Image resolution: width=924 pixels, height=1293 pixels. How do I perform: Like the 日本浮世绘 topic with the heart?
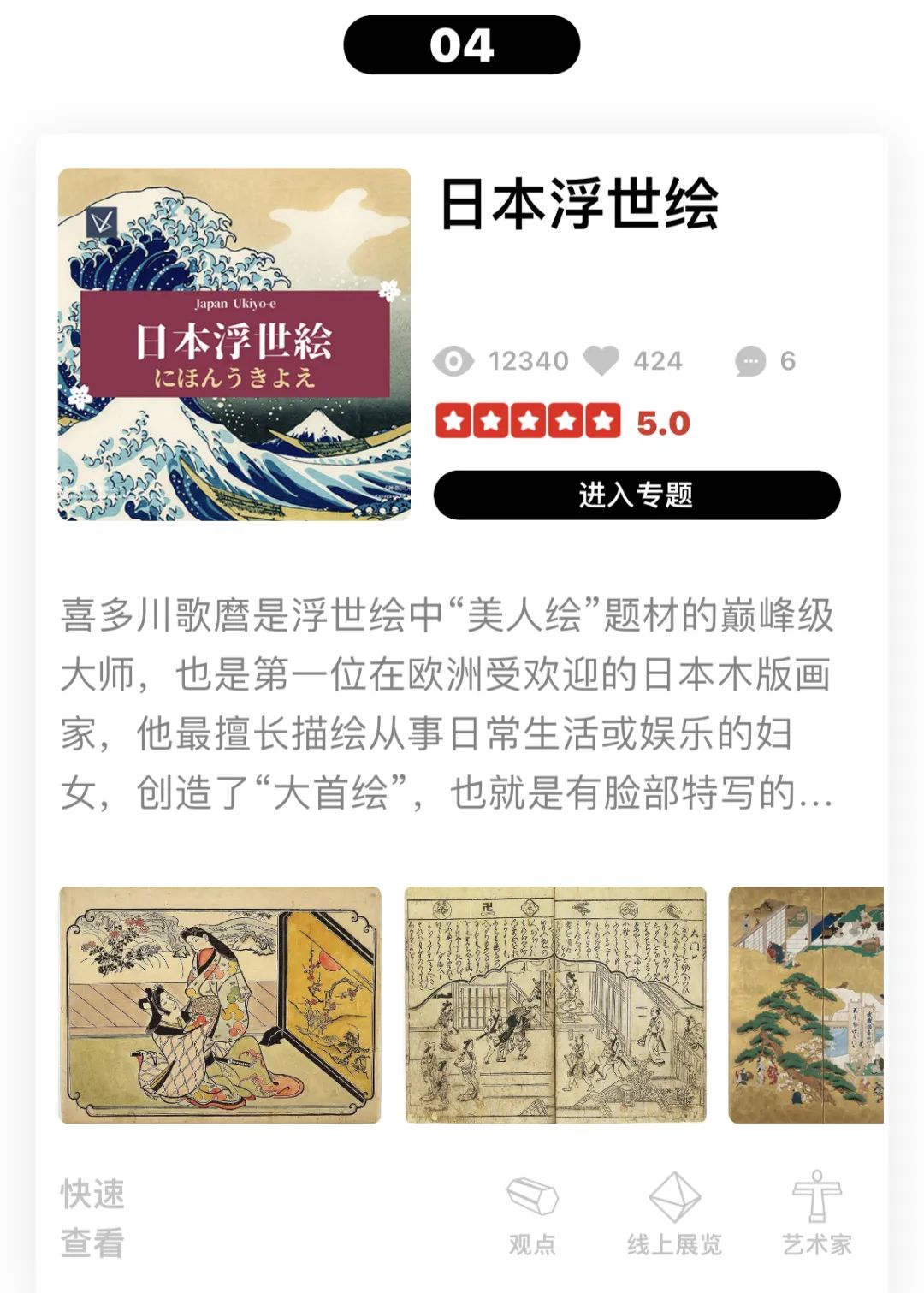(x=601, y=361)
